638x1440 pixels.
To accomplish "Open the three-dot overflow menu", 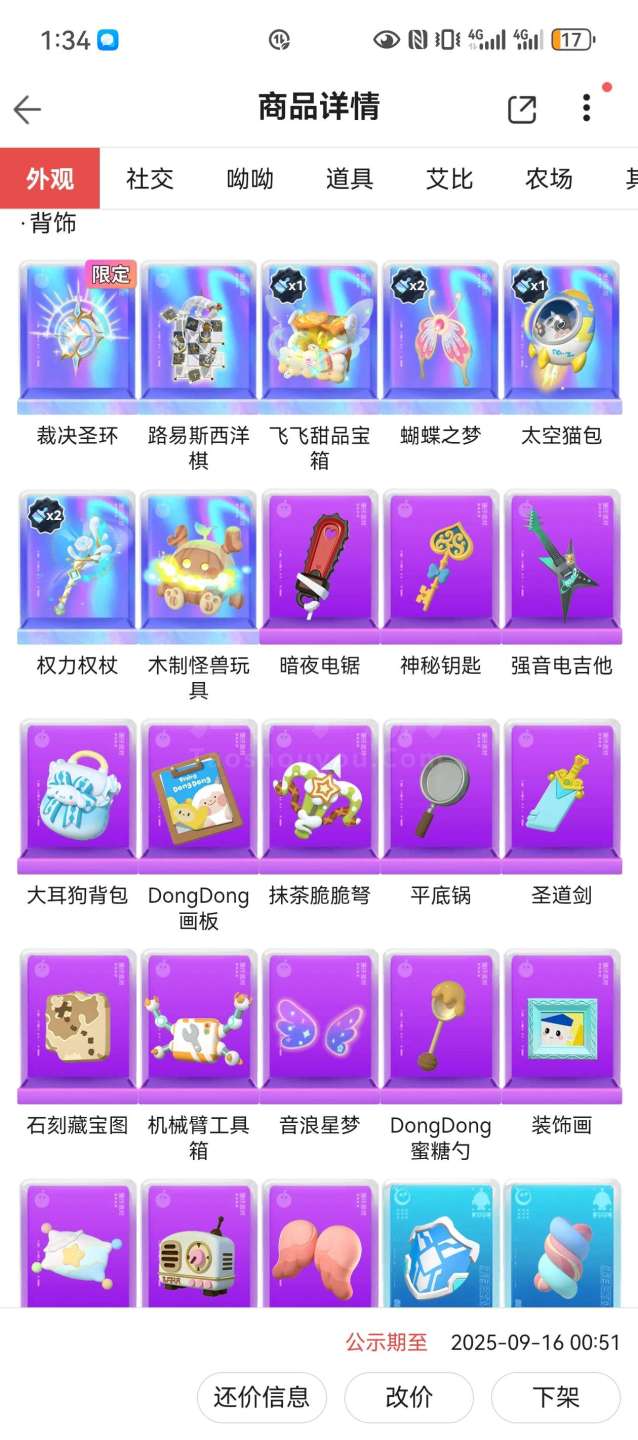I will tap(586, 109).
